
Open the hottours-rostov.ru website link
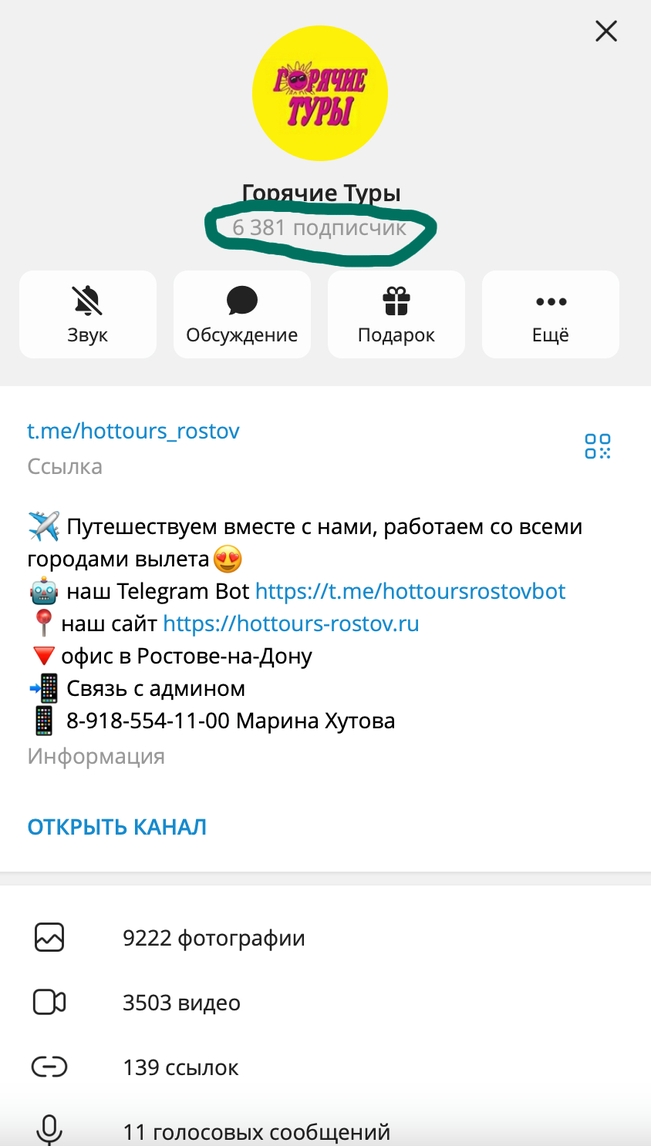(291, 624)
